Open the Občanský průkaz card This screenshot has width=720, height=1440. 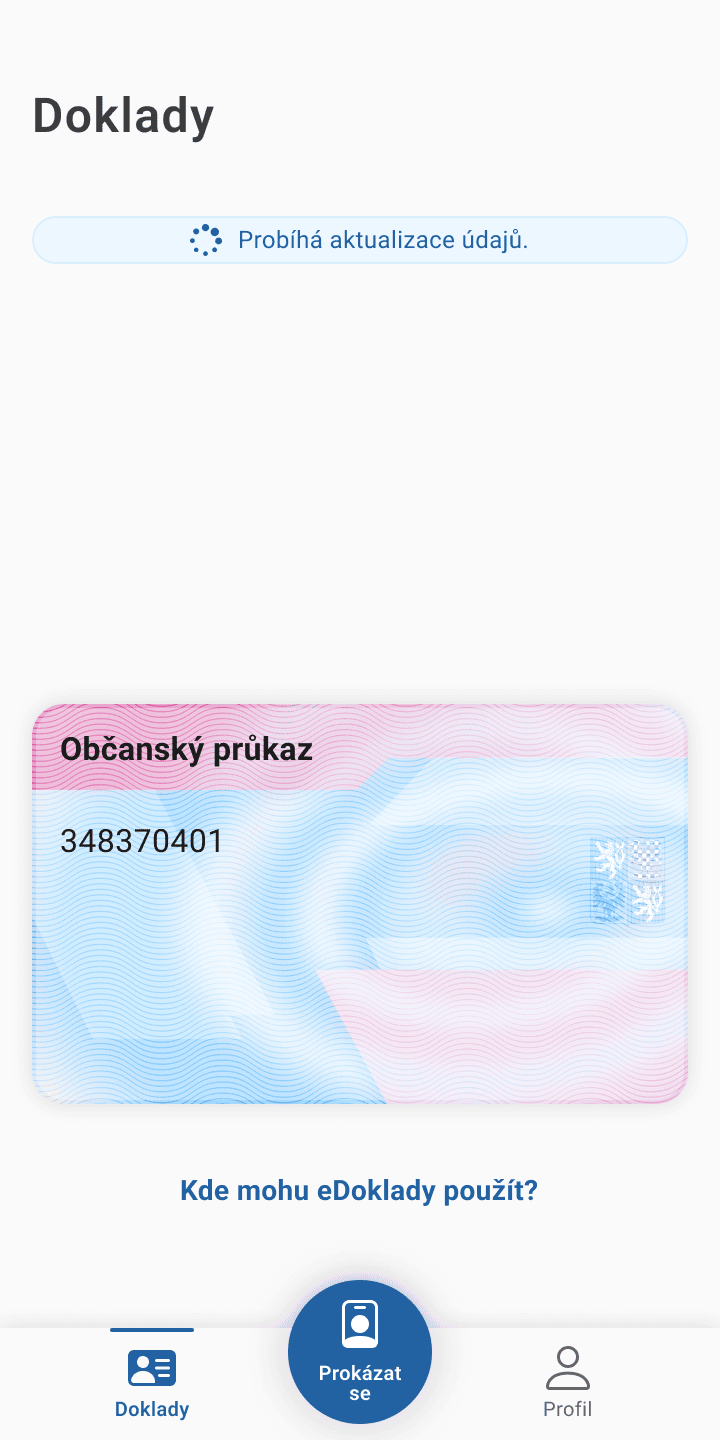(360, 903)
